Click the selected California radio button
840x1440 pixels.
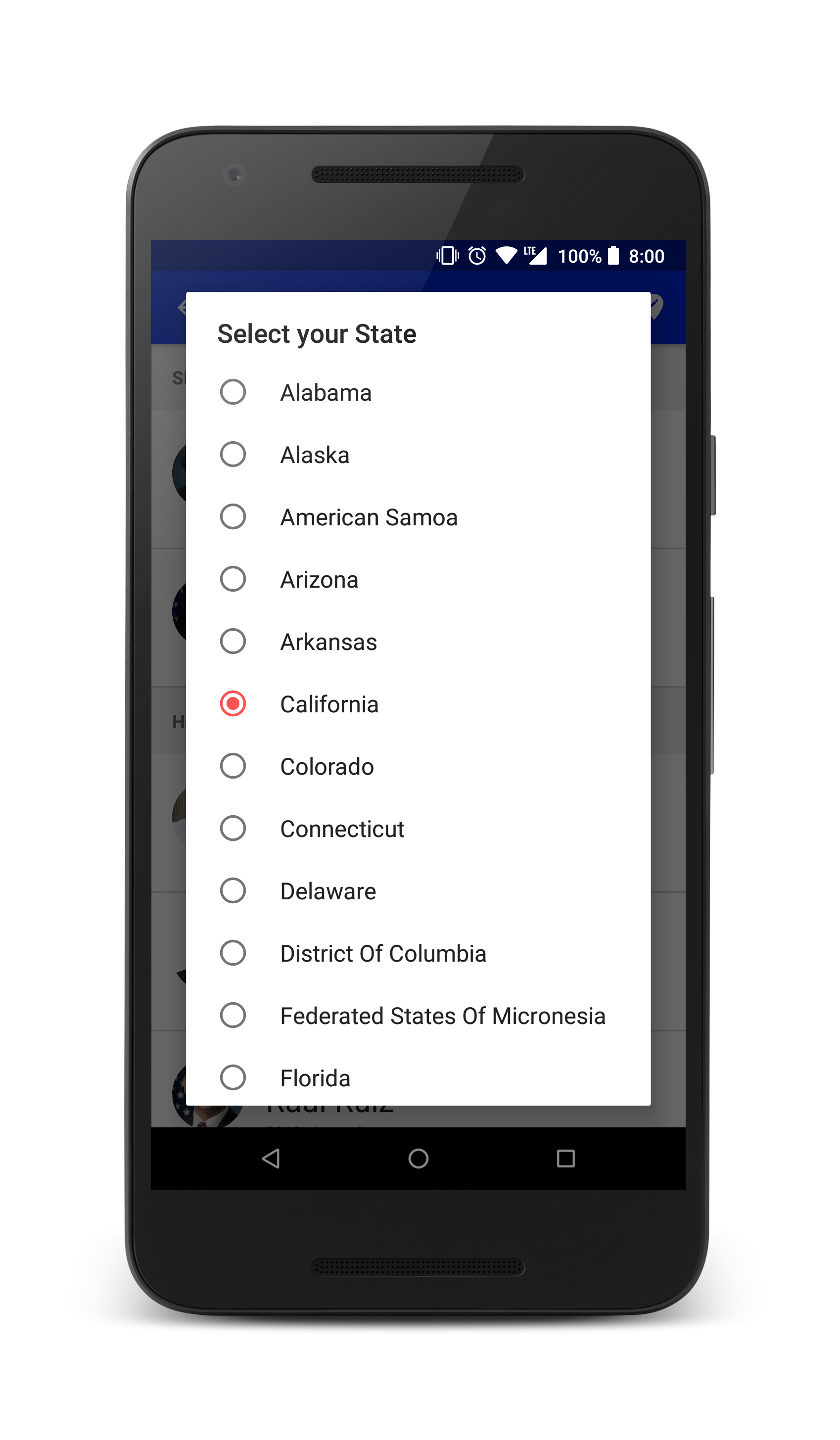coord(233,703)
